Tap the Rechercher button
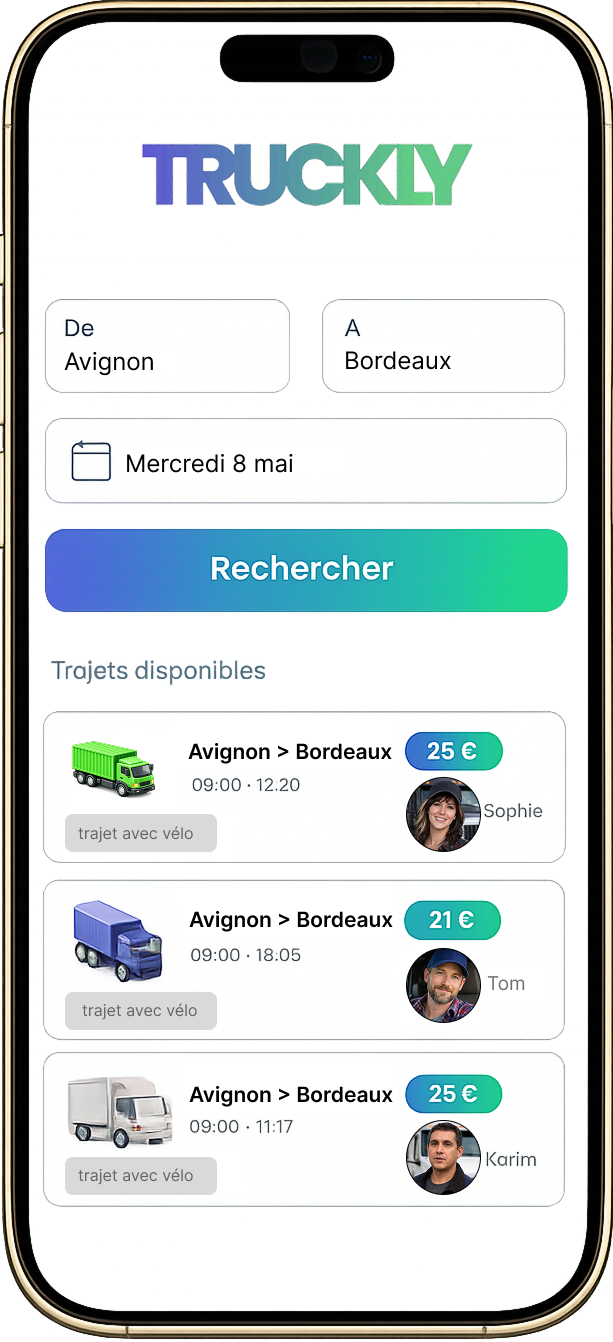Image resolution: width=613 pixels, height=1342 pixels. pos(305,569)
